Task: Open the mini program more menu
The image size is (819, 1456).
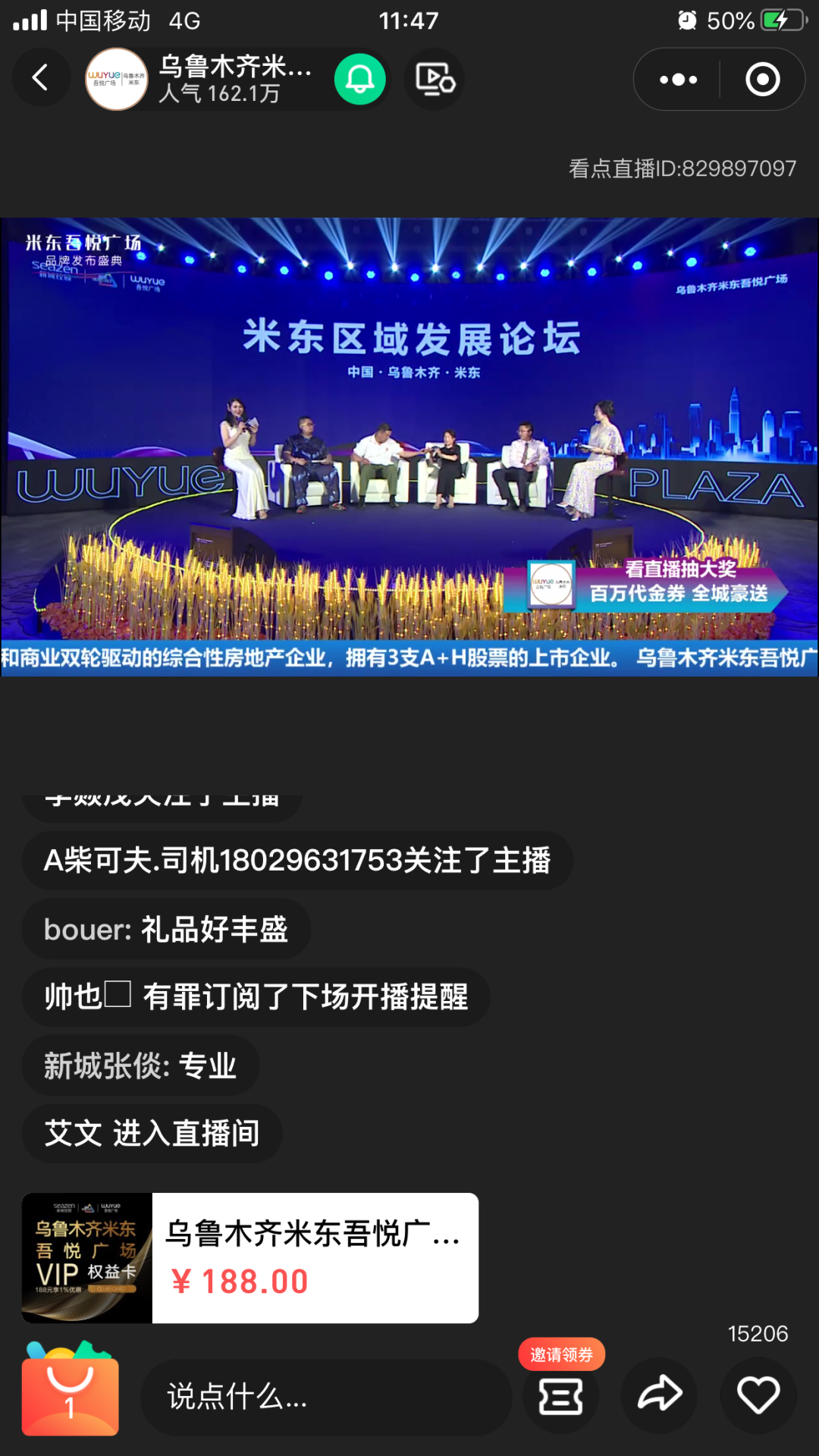Action: [x=678, y=79]
